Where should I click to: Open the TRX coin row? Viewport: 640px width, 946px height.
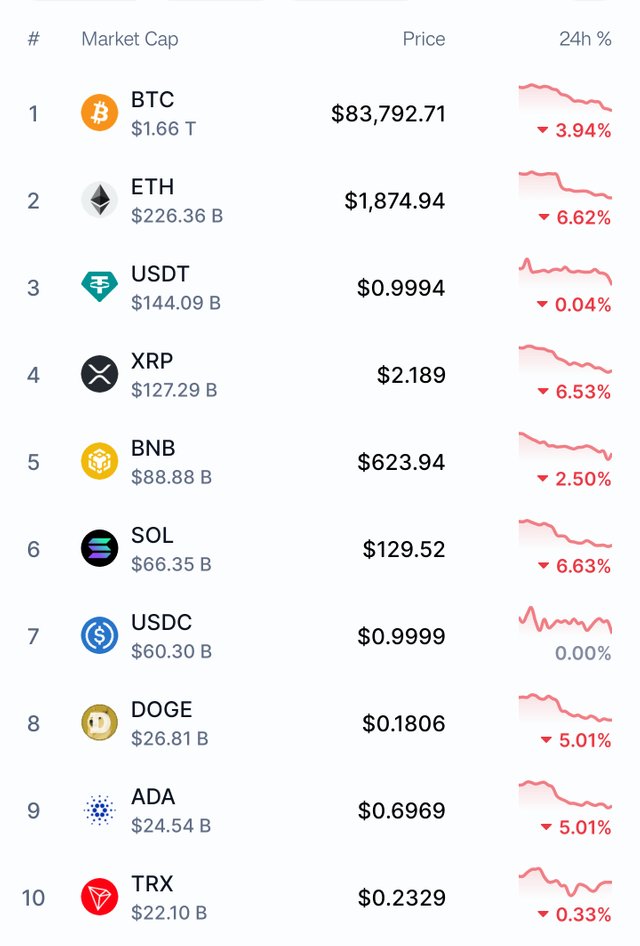tap(152, 883)
